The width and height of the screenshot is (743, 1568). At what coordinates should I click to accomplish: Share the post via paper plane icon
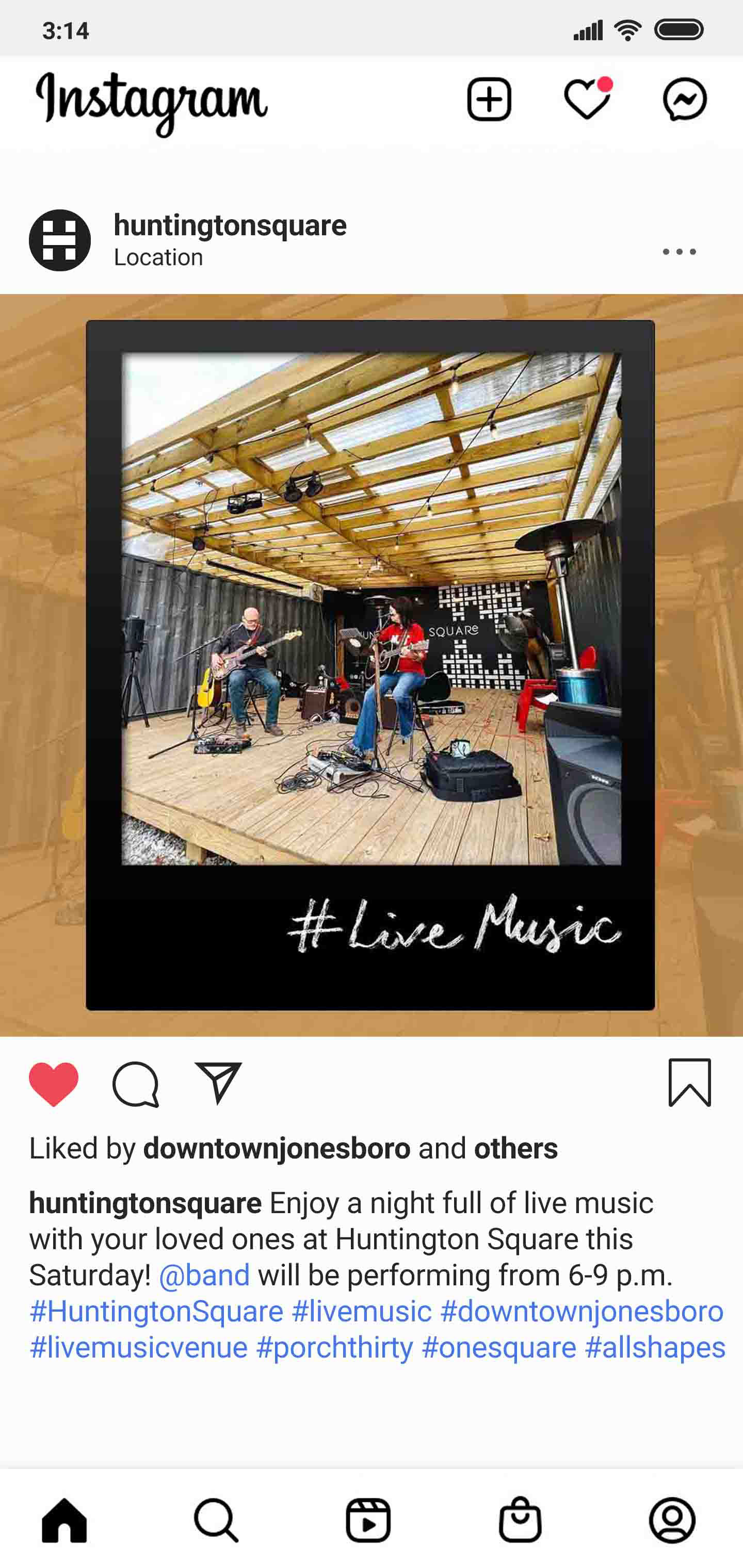218,1083
